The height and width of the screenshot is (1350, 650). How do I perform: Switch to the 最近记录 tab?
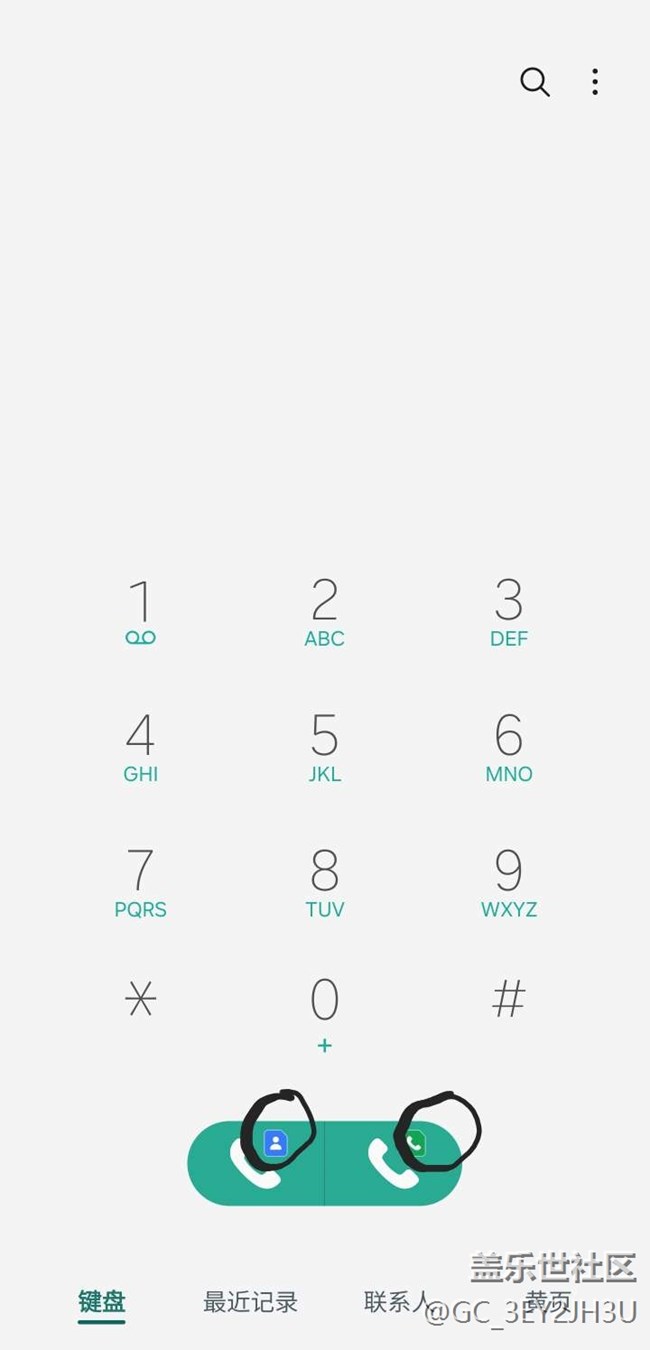point(250,1302)
